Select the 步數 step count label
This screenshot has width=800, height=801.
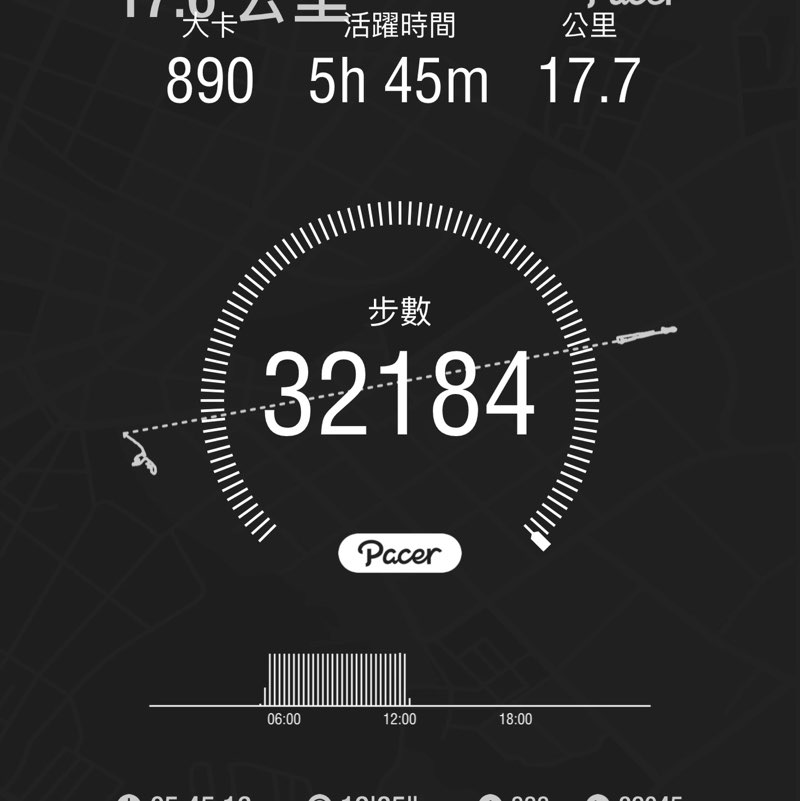click(400, 313)
